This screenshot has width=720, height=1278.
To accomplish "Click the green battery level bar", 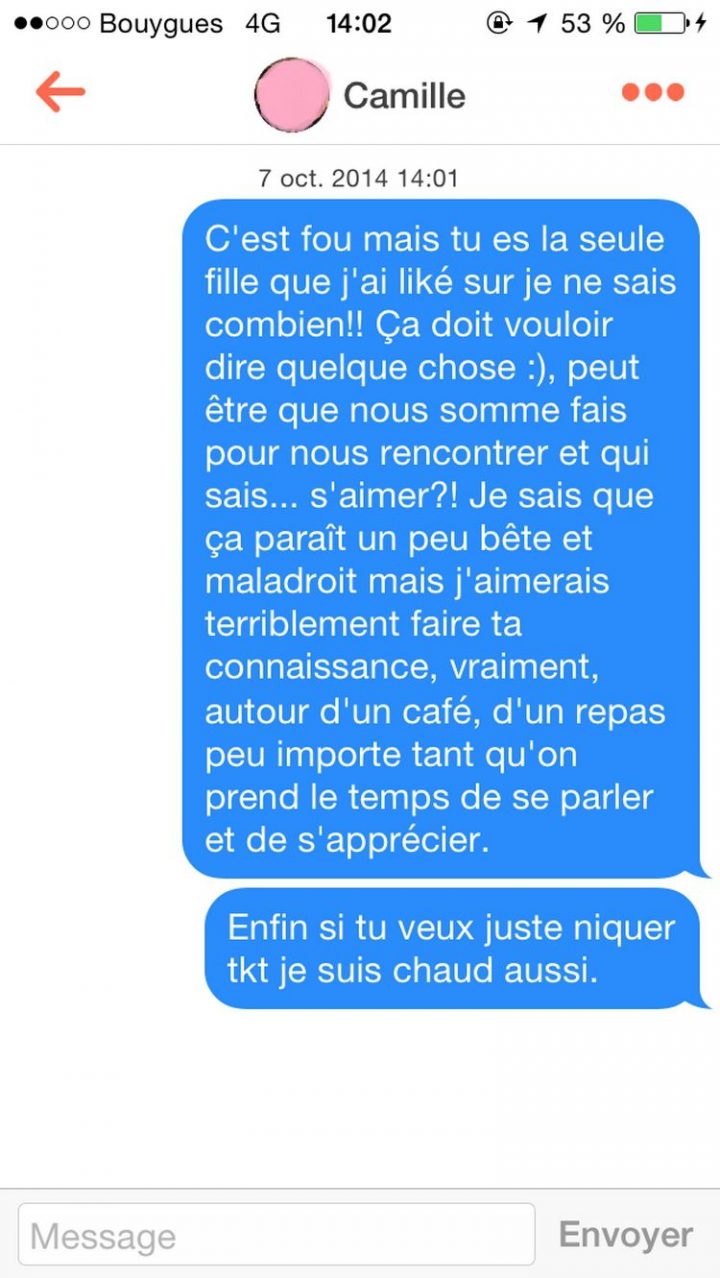I will coord(648,22).
